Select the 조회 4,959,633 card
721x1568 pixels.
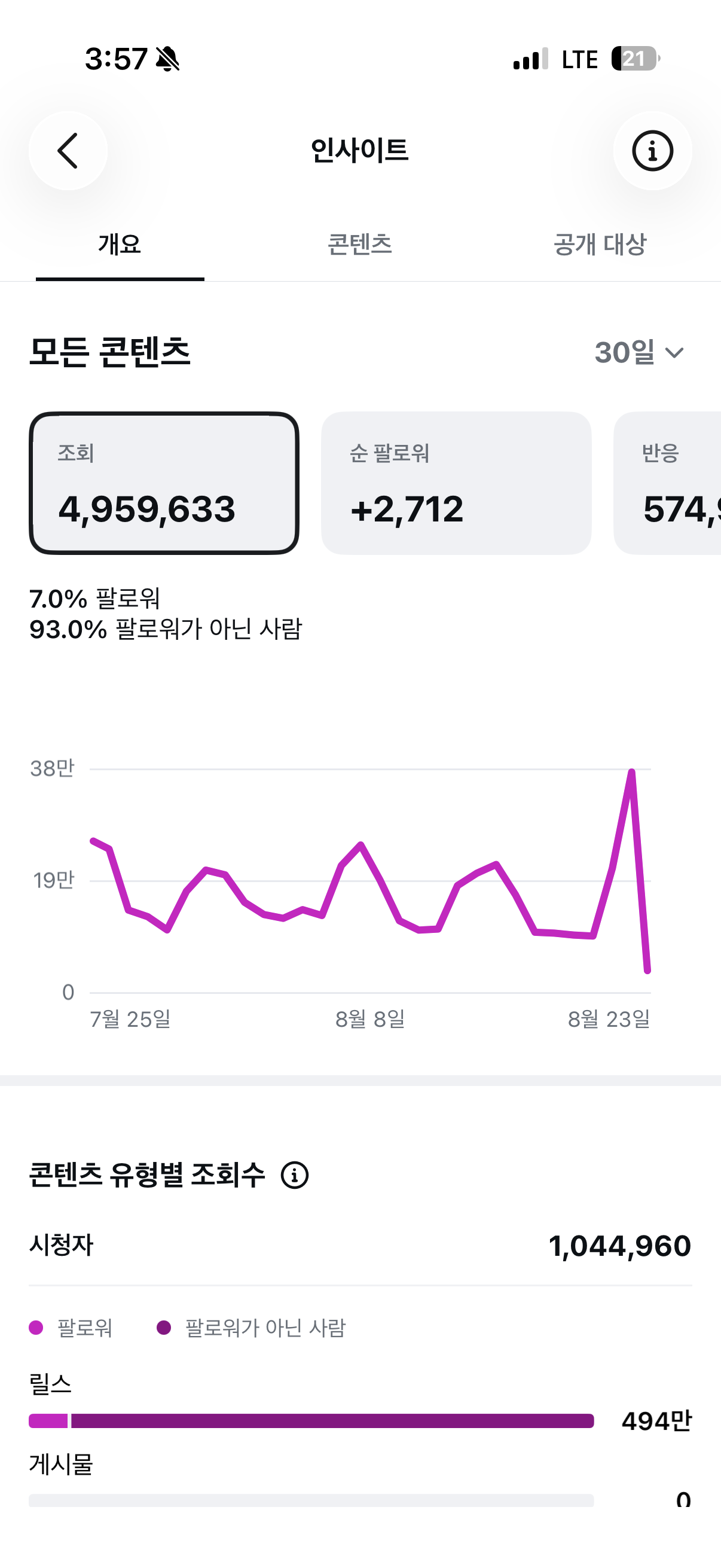point(164,483)
